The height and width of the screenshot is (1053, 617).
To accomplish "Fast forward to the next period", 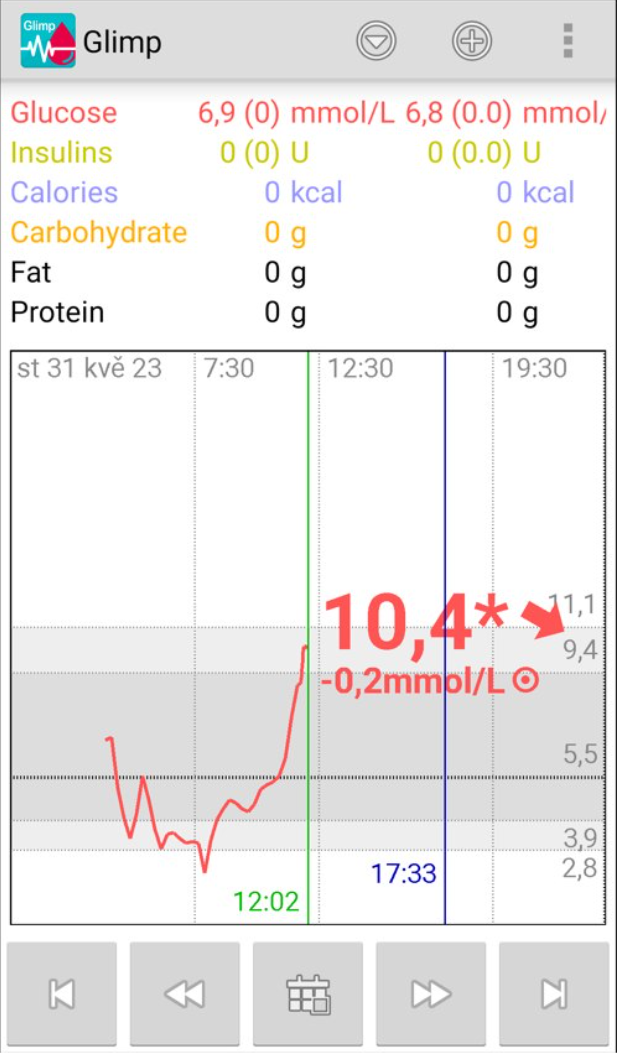I will tap(431, 994).
